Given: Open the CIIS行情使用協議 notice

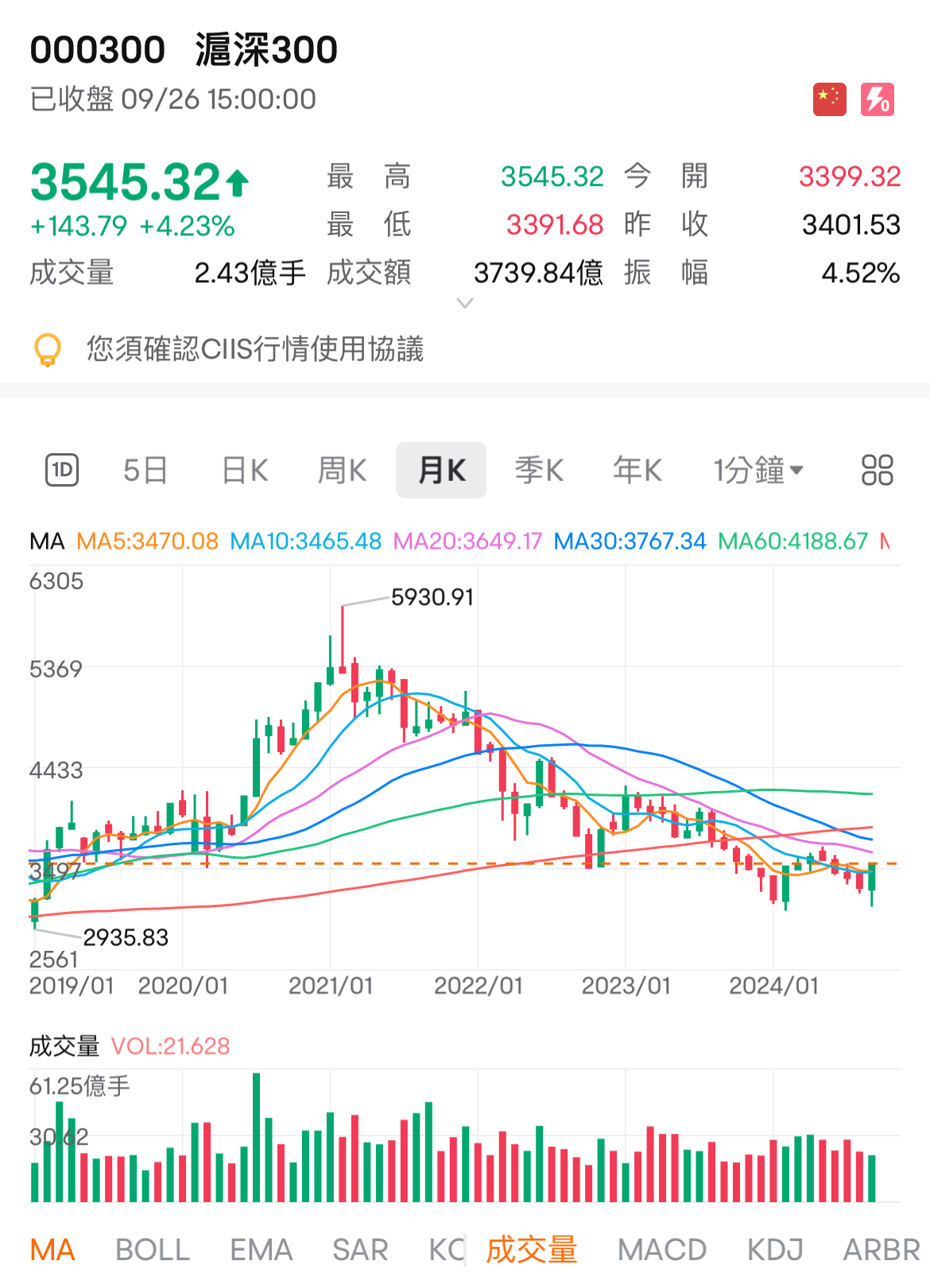Looking at the screenshot, I should pyautogui.click(x=254, y=349).
